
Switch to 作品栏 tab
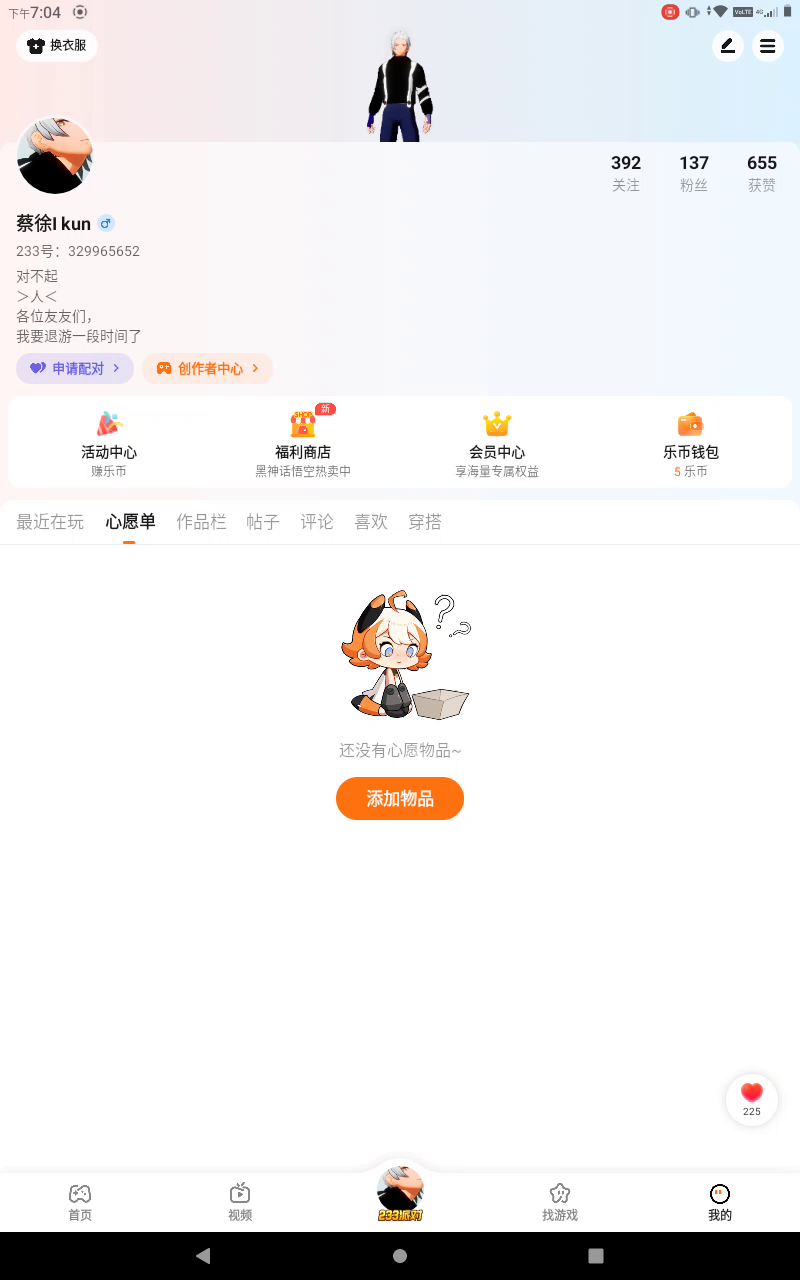(201, 522)
